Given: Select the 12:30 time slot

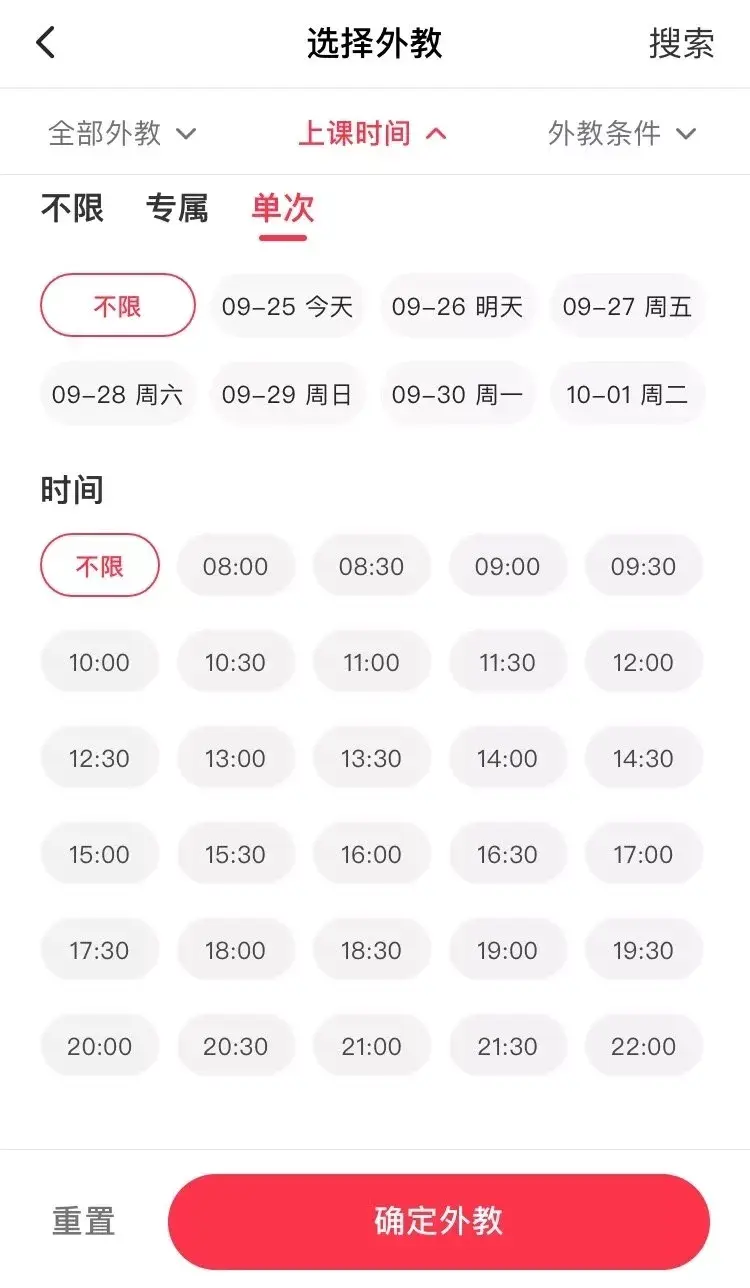Looking at the screenshot, I should point(99,758).
